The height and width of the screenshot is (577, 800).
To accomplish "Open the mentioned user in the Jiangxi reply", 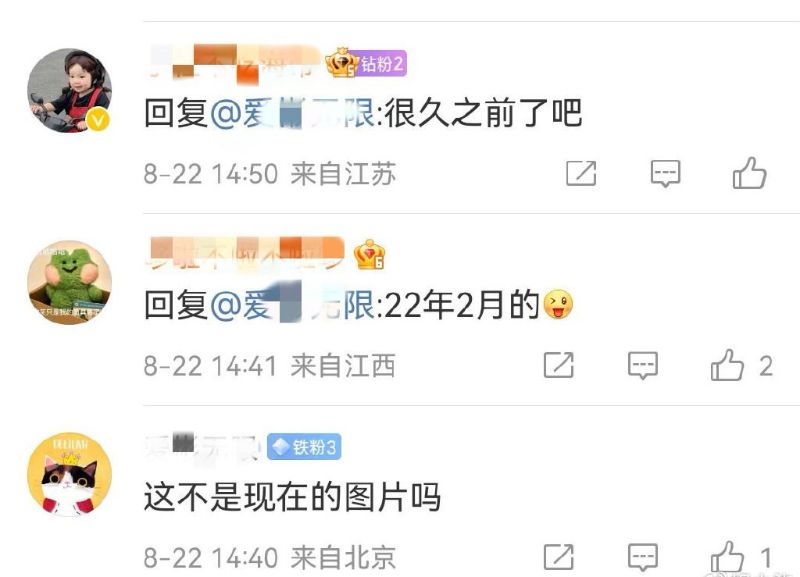I will pos(293,304).
